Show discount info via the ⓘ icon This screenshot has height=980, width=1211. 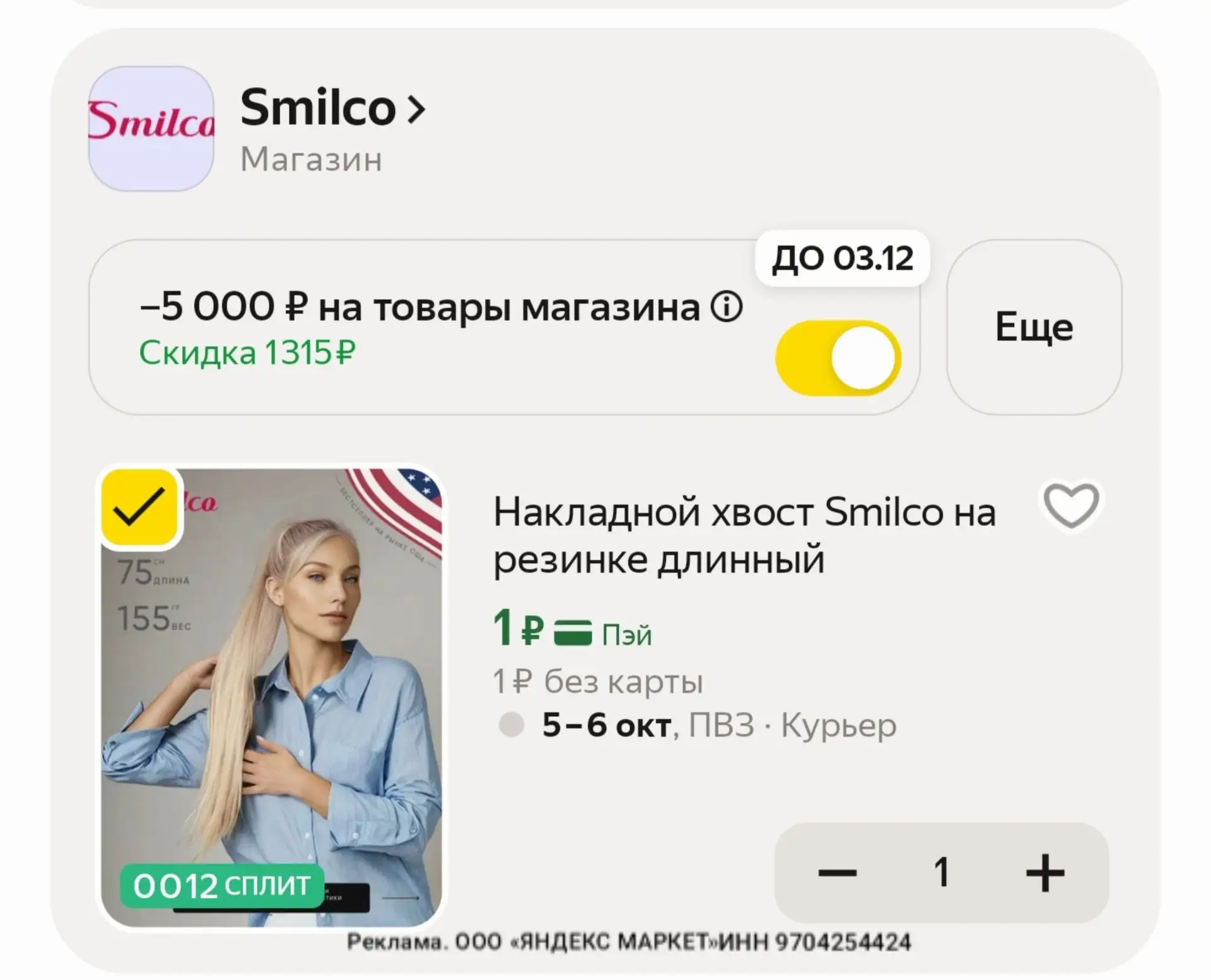(727, 307)
